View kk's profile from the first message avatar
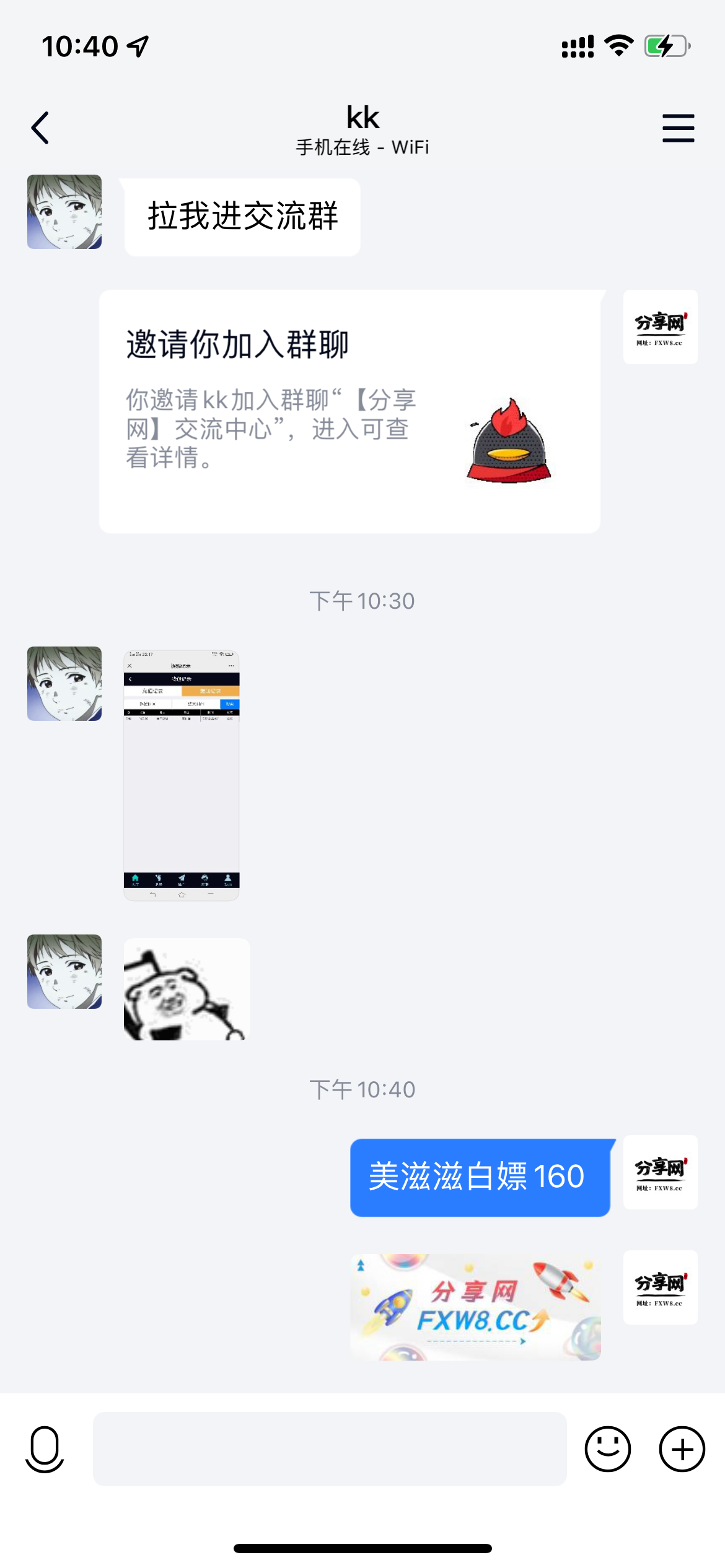725x1568 pixels. click(x=64, y=212)
